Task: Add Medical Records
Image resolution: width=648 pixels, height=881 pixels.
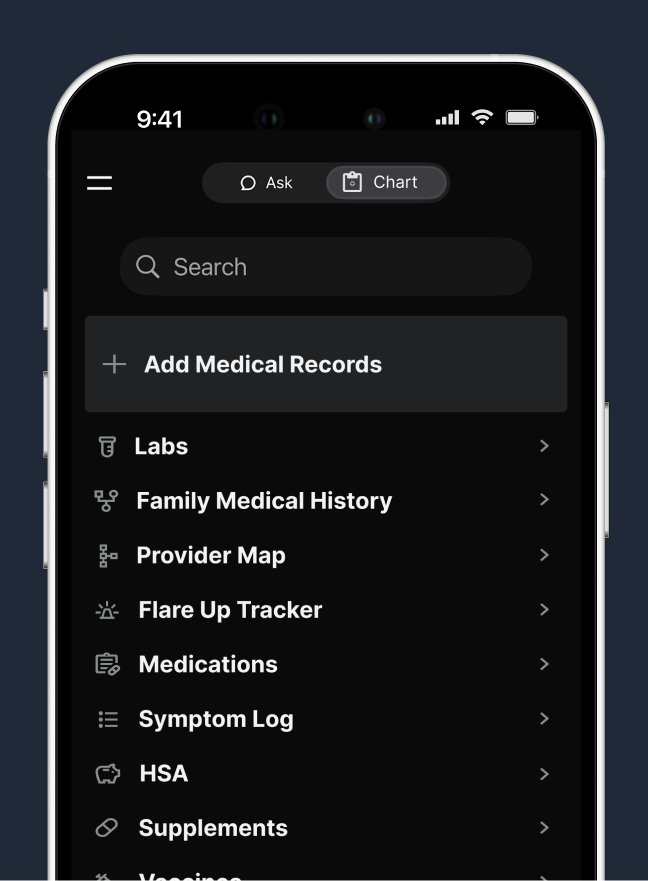Action: pos(325,364)
